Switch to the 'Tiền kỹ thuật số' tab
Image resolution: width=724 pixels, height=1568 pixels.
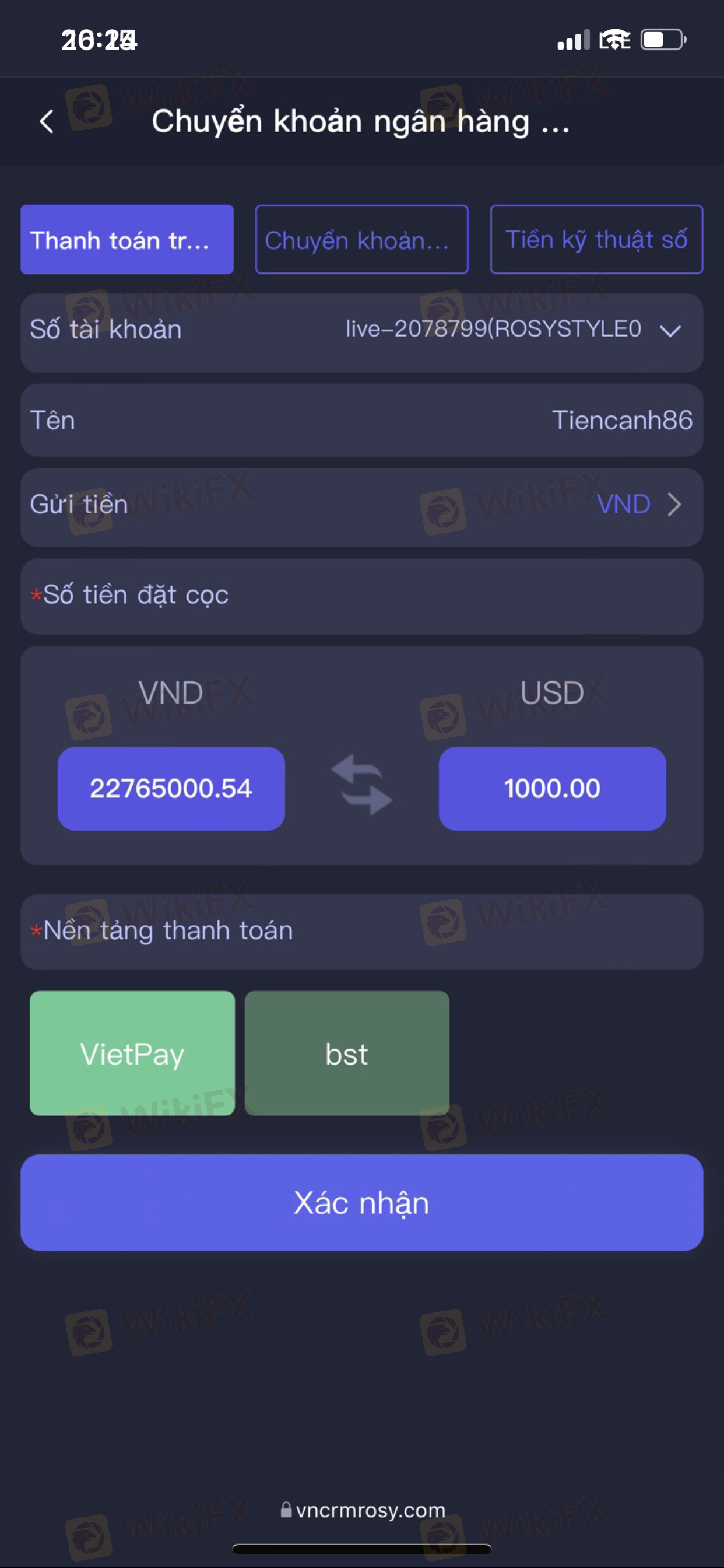coord(596,239)
